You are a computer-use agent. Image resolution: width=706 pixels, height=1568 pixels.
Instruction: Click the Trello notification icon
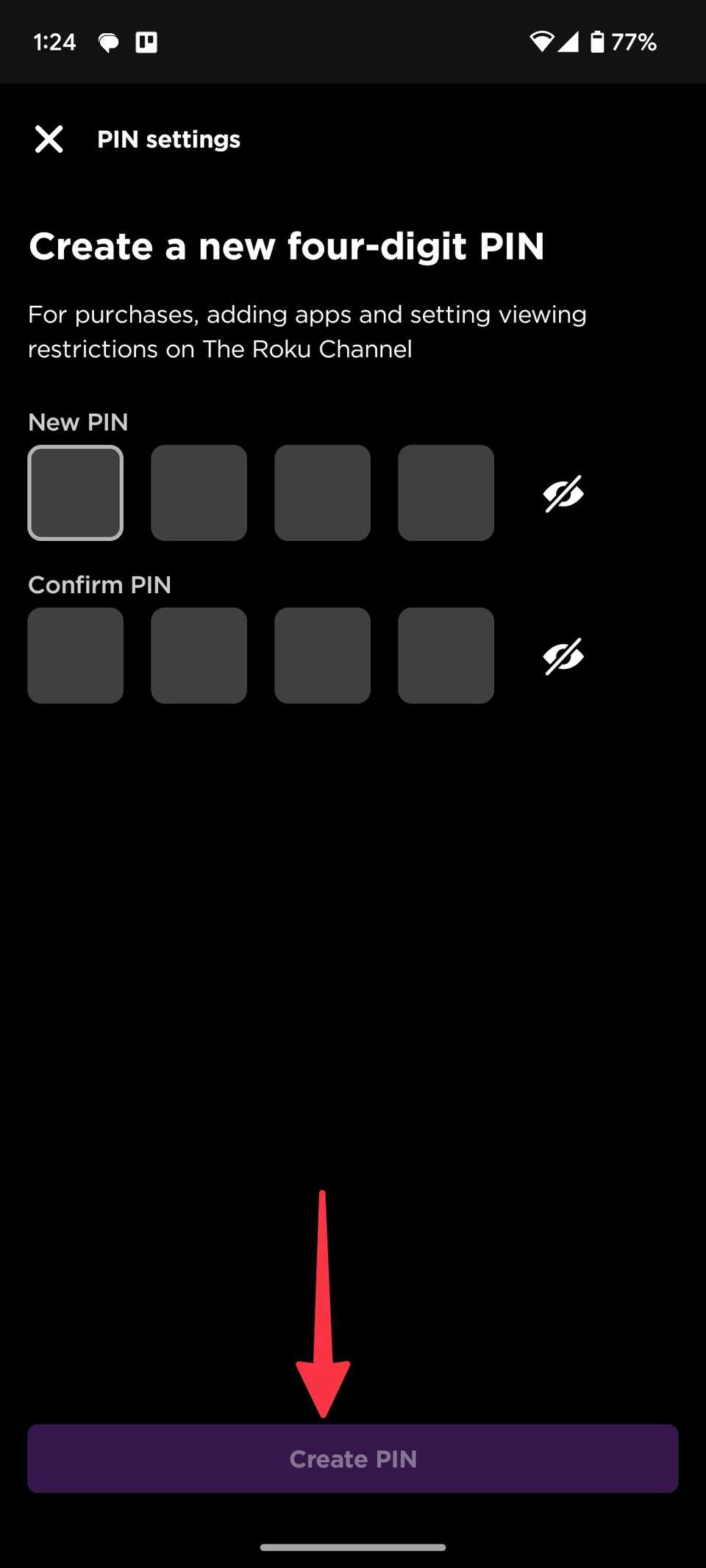tap(146, 42)
